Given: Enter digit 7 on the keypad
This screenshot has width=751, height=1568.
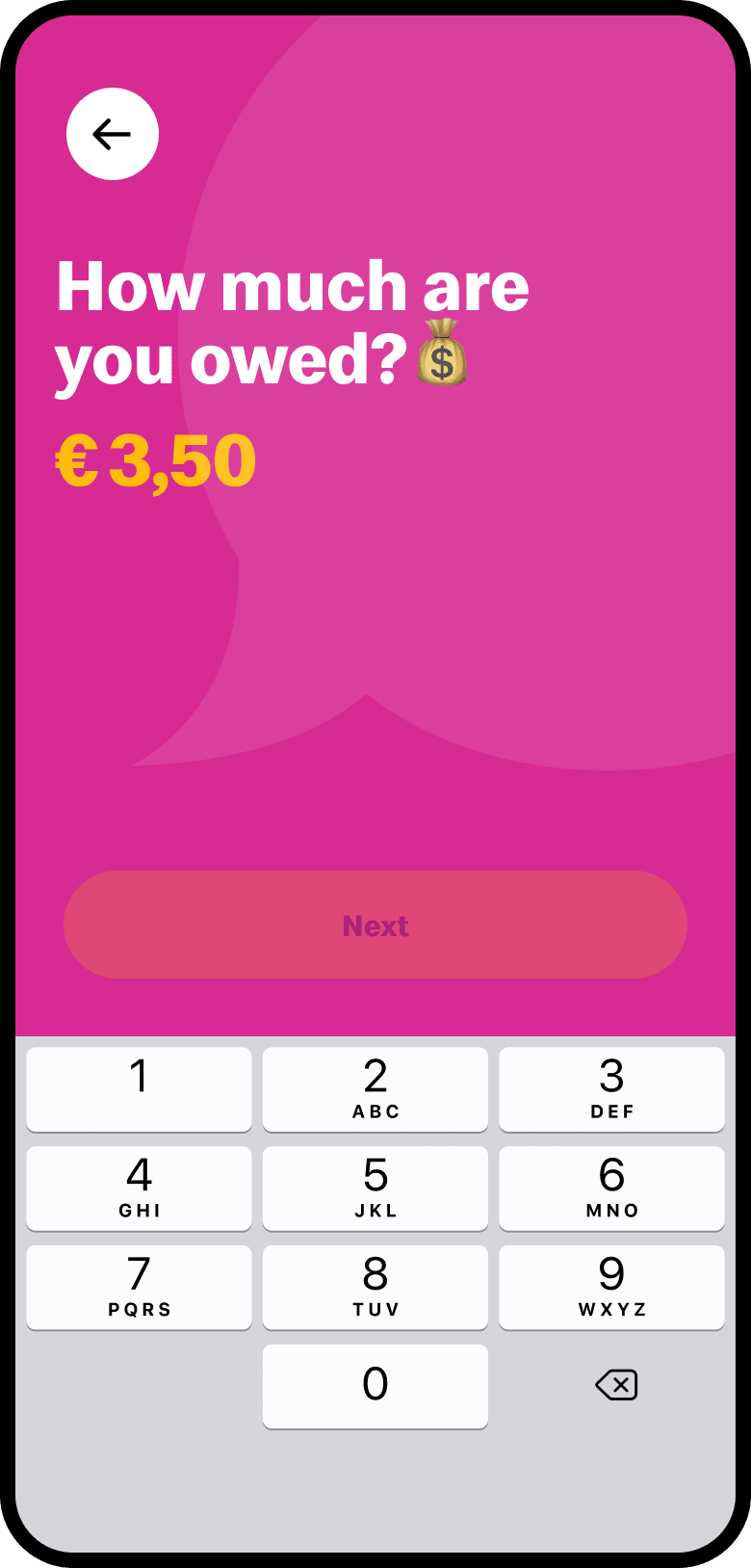Looking at the screenshot, I should click(x=140, y=1287).
